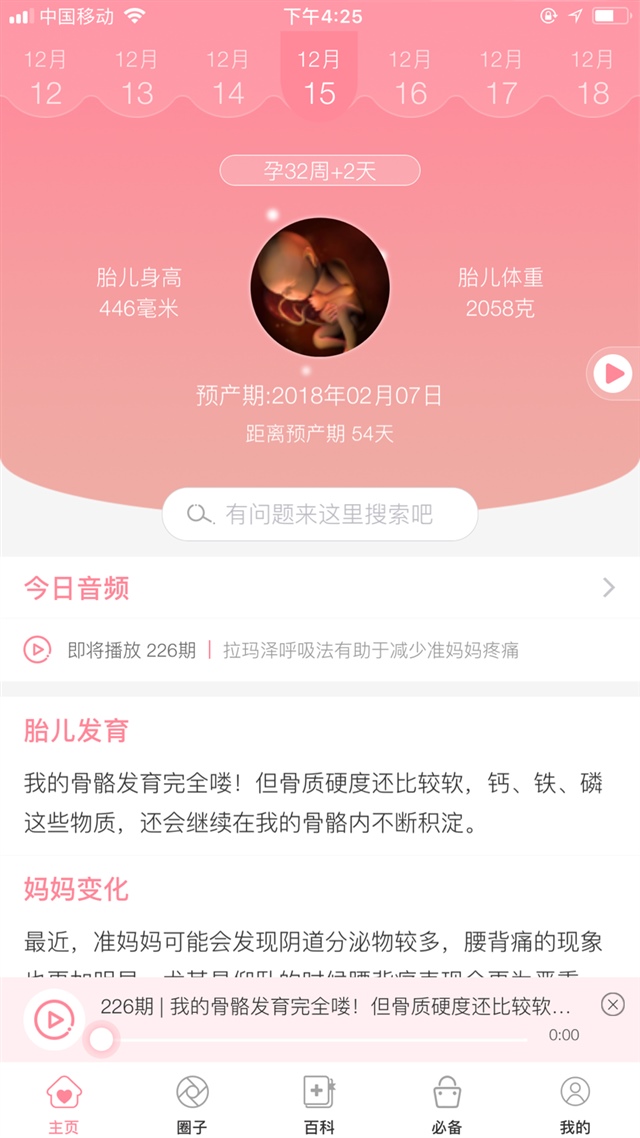Switch to the 我的 tab
Image resolution: width=640 pixels, height=1138 pixels.
coord(575,1105)
